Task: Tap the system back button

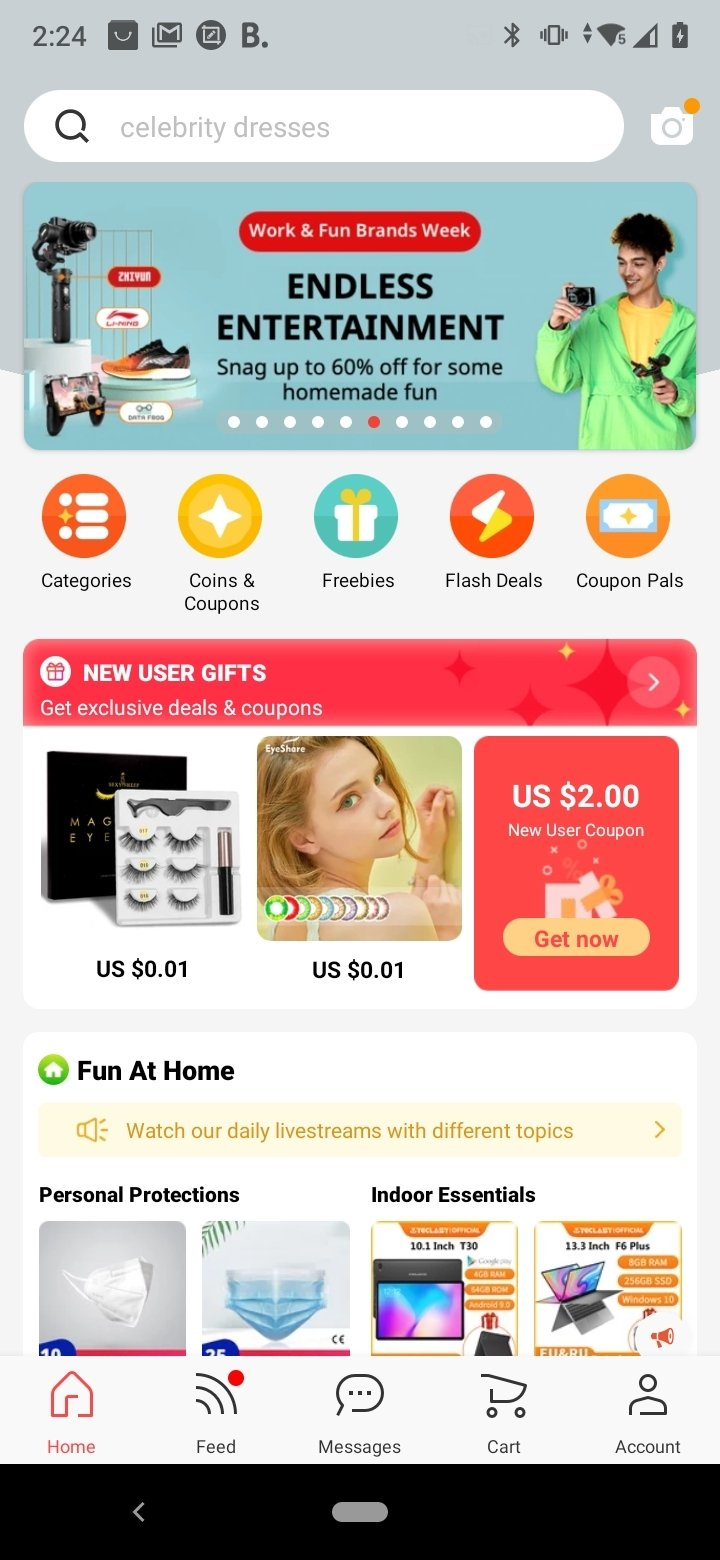Action: pos(139,1512)
